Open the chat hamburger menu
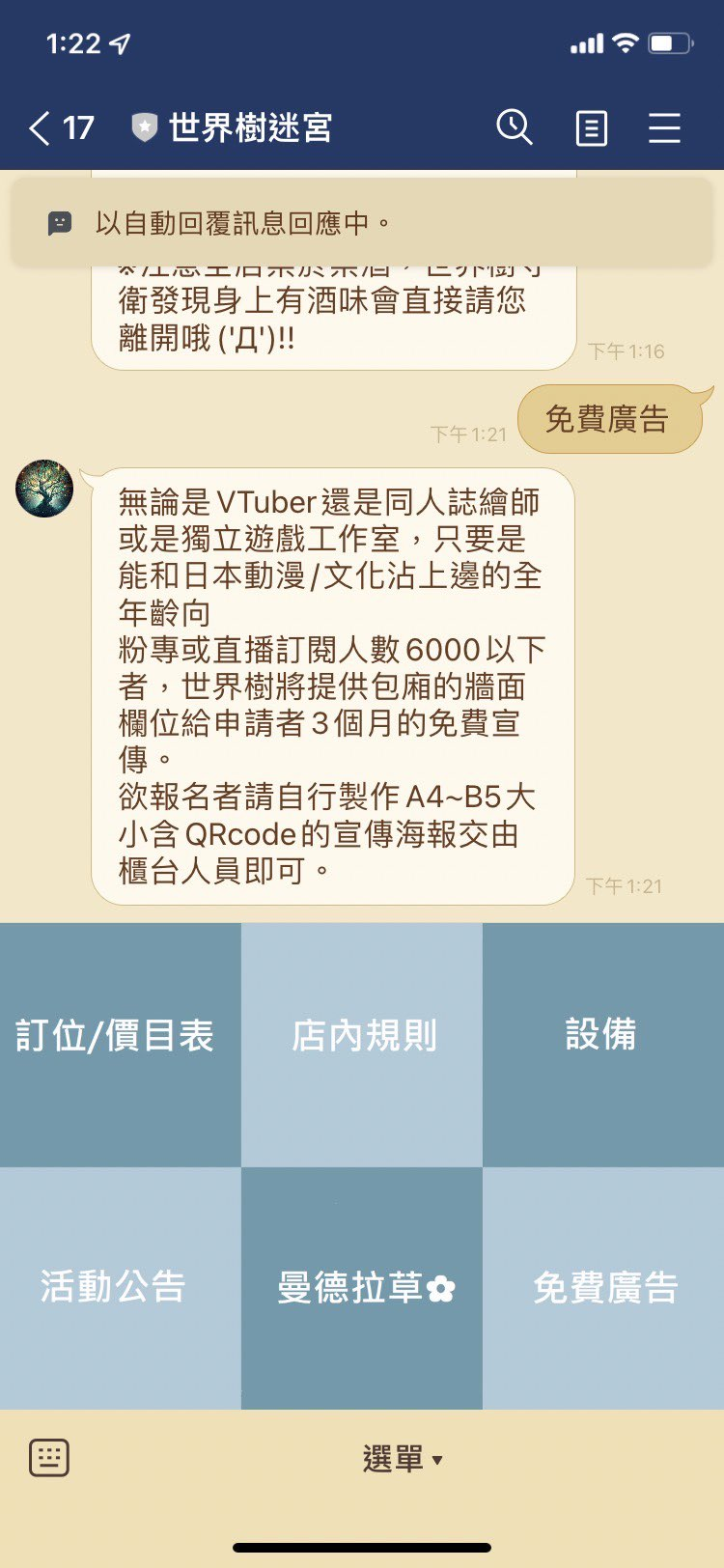The width and height of the screenshot is (724, 1568). tap(664, 127)
